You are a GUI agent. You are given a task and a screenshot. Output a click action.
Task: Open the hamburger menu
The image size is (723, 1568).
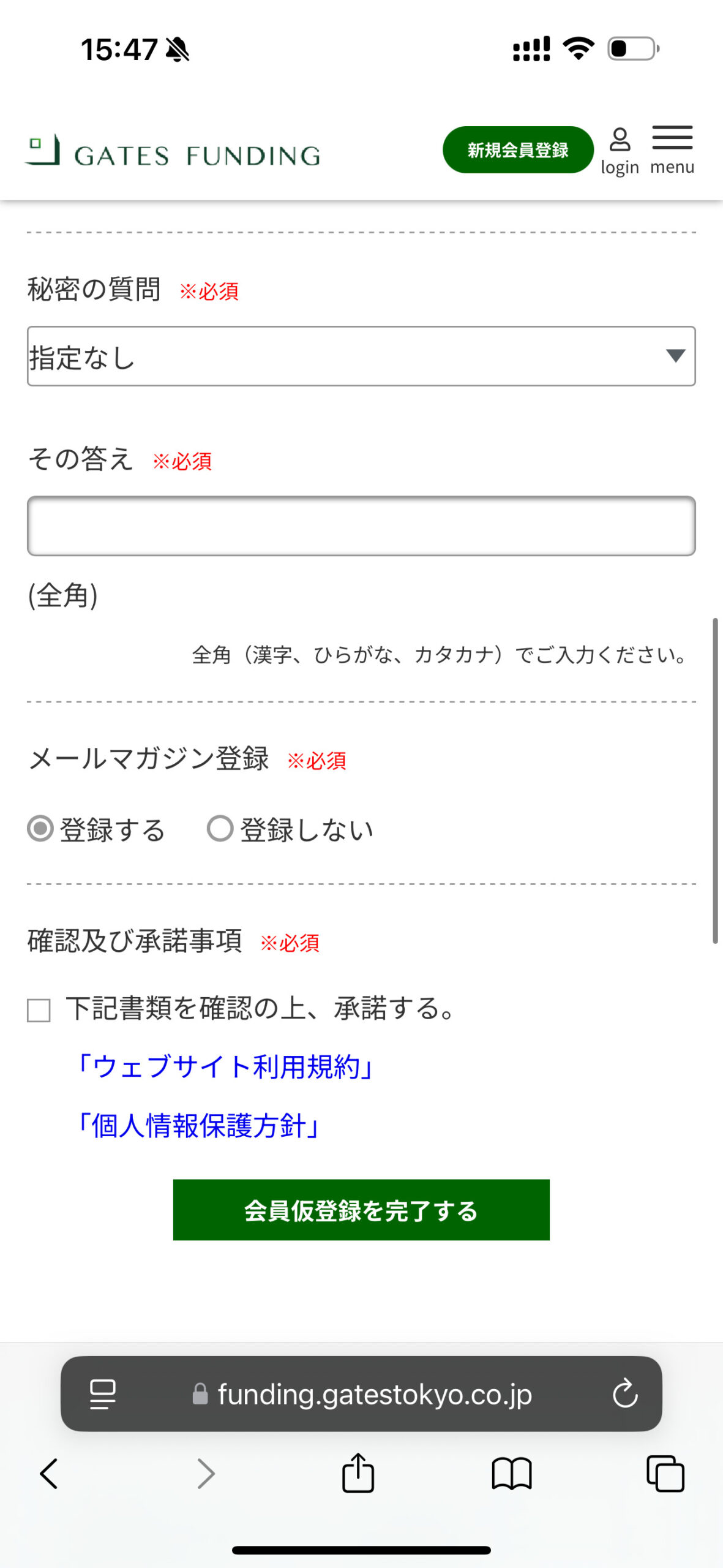pos(672,151)
